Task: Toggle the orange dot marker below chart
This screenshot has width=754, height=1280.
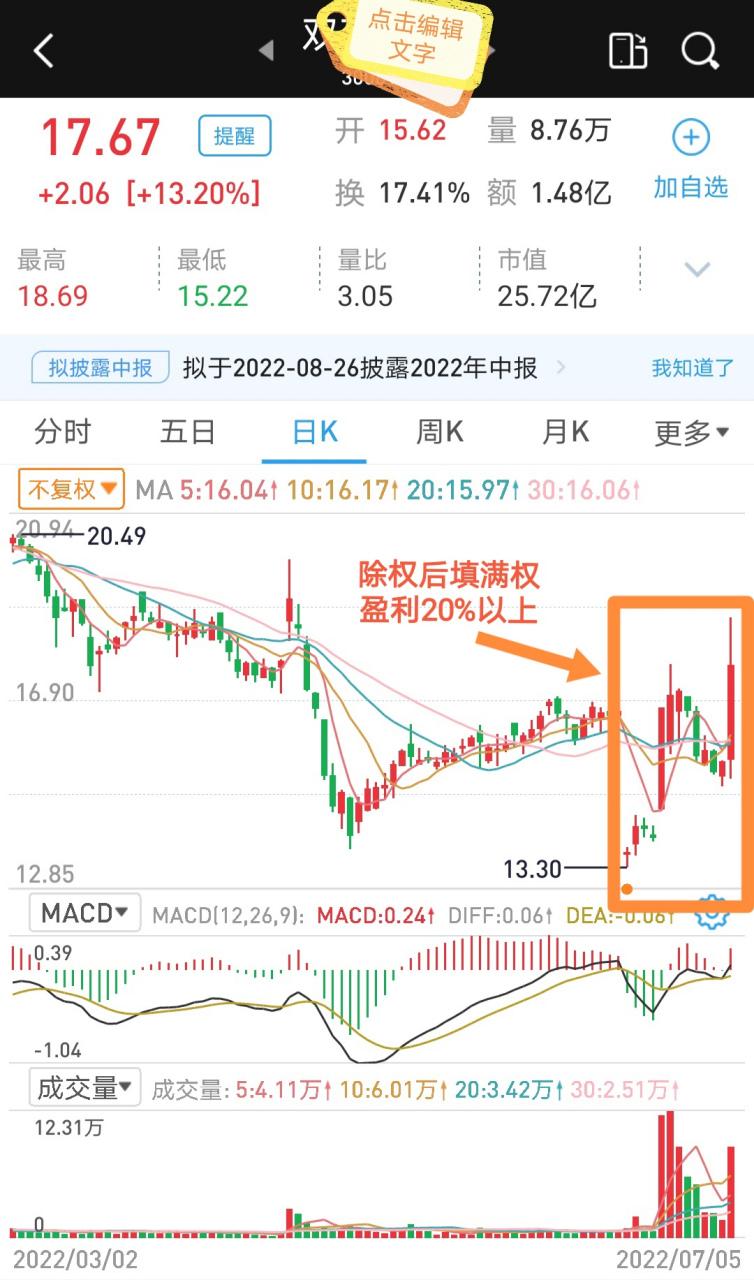Action: tap(627, 888)
